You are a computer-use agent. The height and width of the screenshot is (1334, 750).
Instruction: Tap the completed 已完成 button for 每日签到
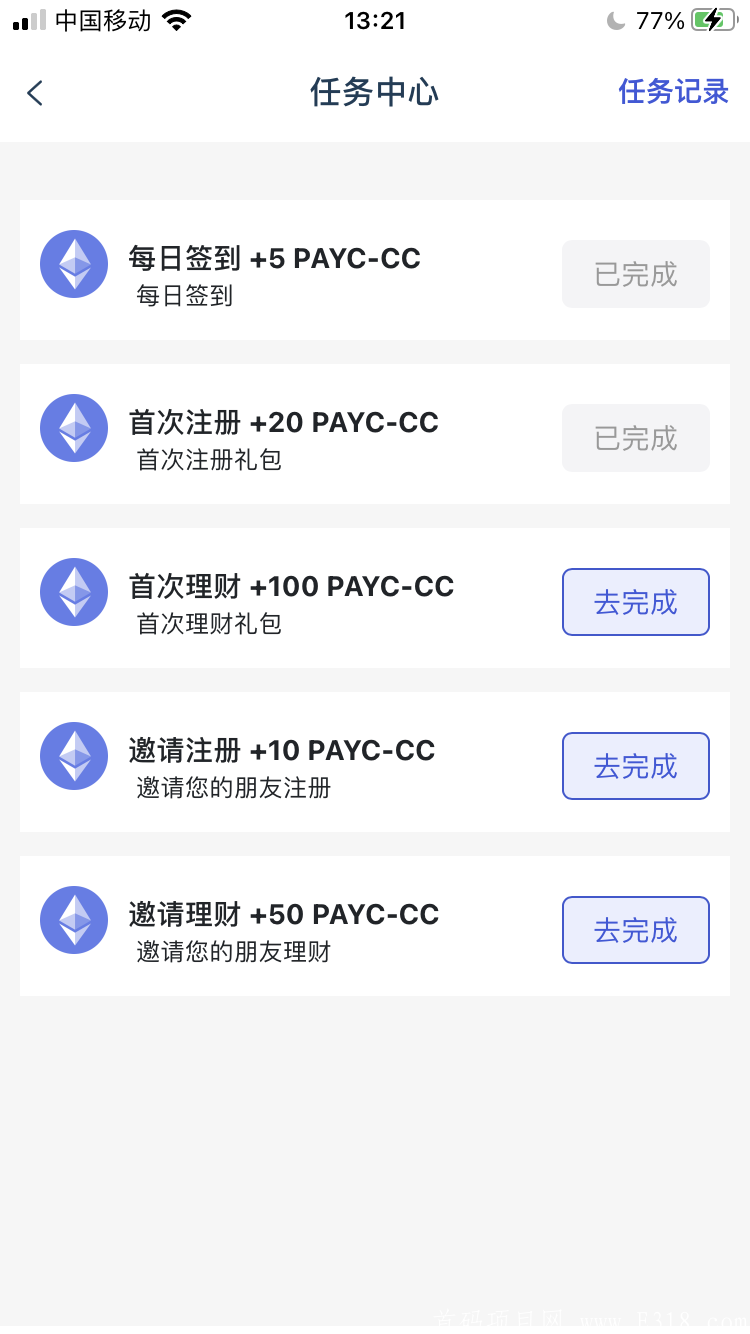click(x=635, y=274)
